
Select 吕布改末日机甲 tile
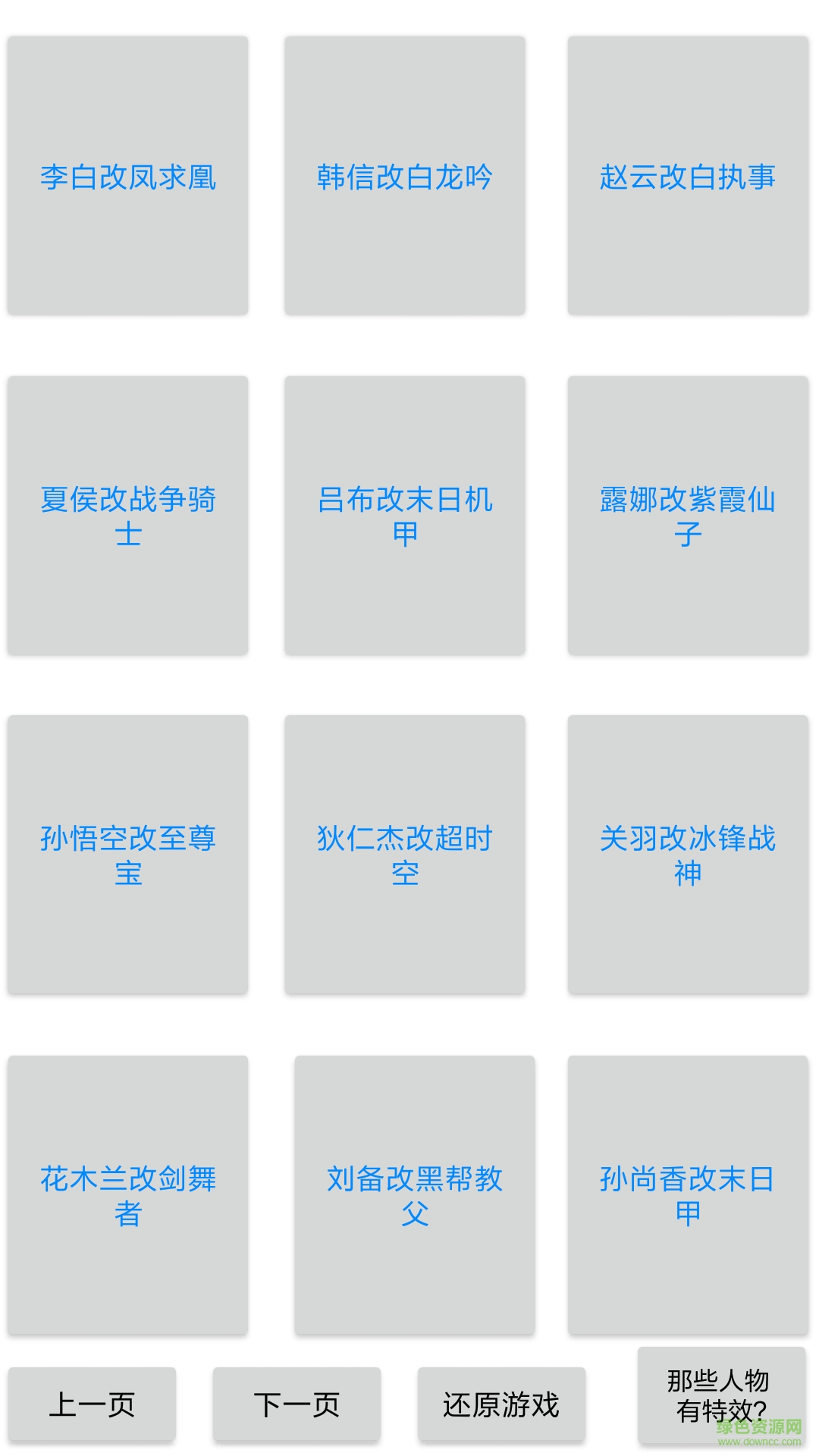405,516
